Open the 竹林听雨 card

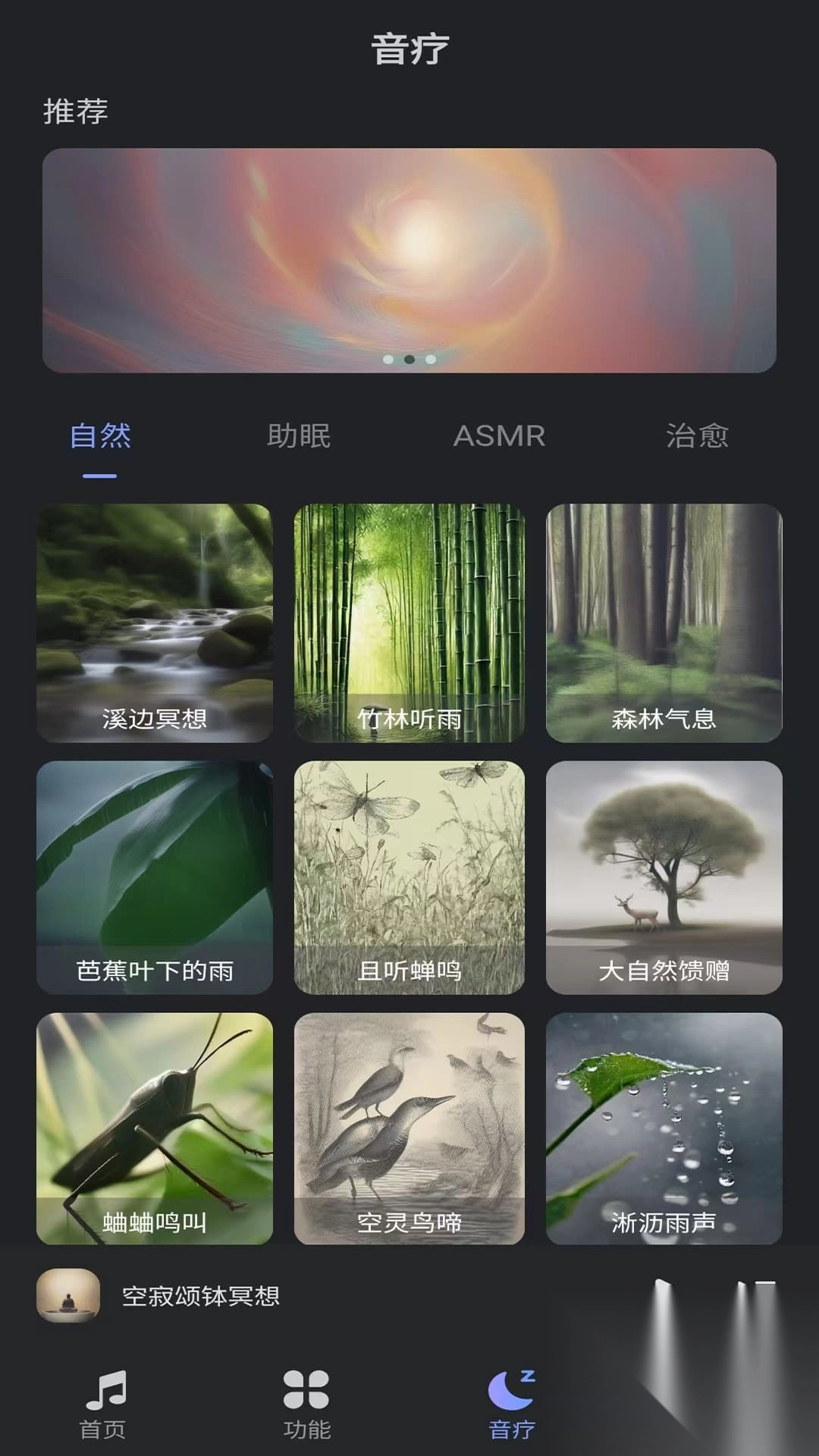click(409, 622)
